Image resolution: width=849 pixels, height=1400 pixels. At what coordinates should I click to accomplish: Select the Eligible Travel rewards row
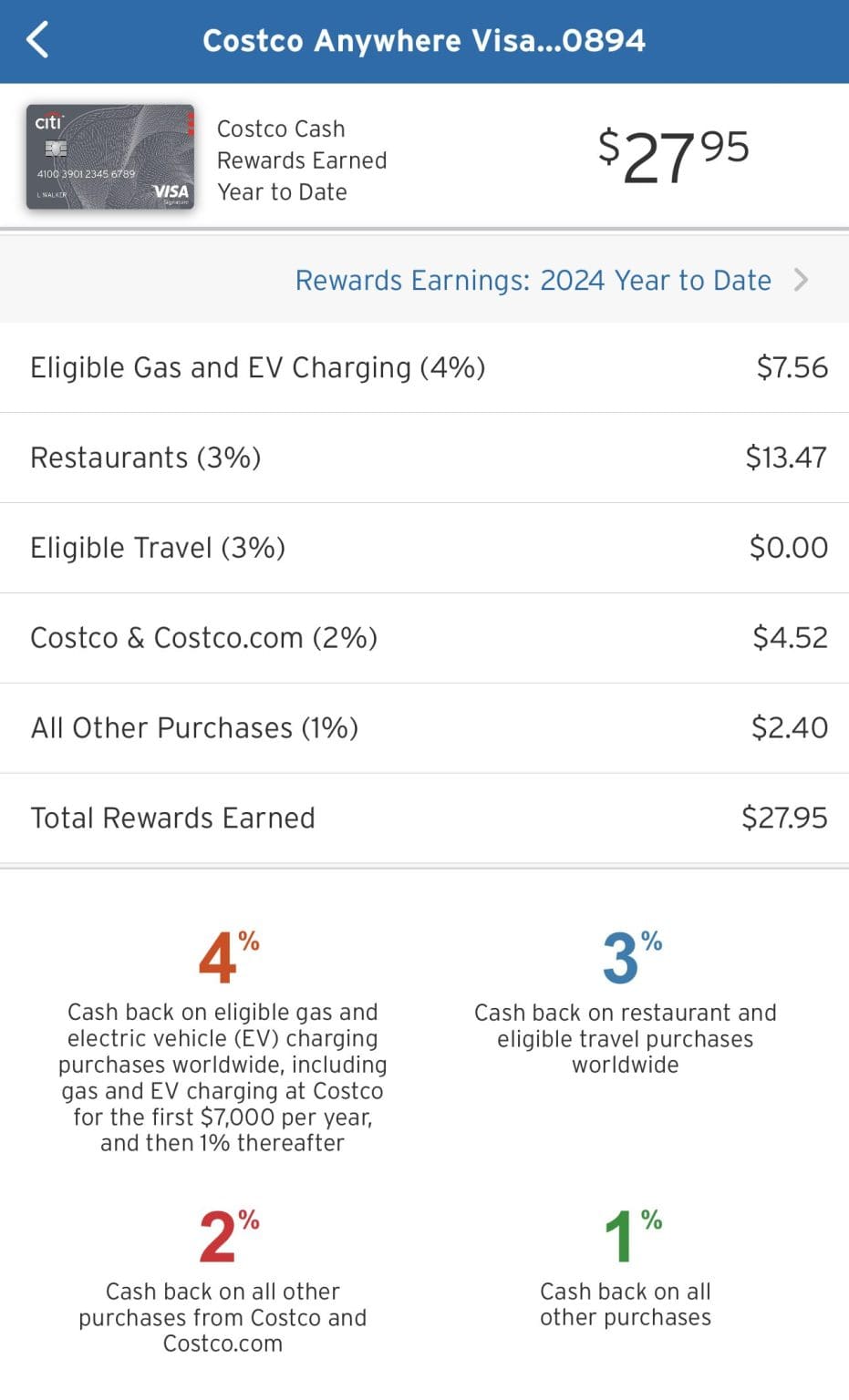pos(424,547)
